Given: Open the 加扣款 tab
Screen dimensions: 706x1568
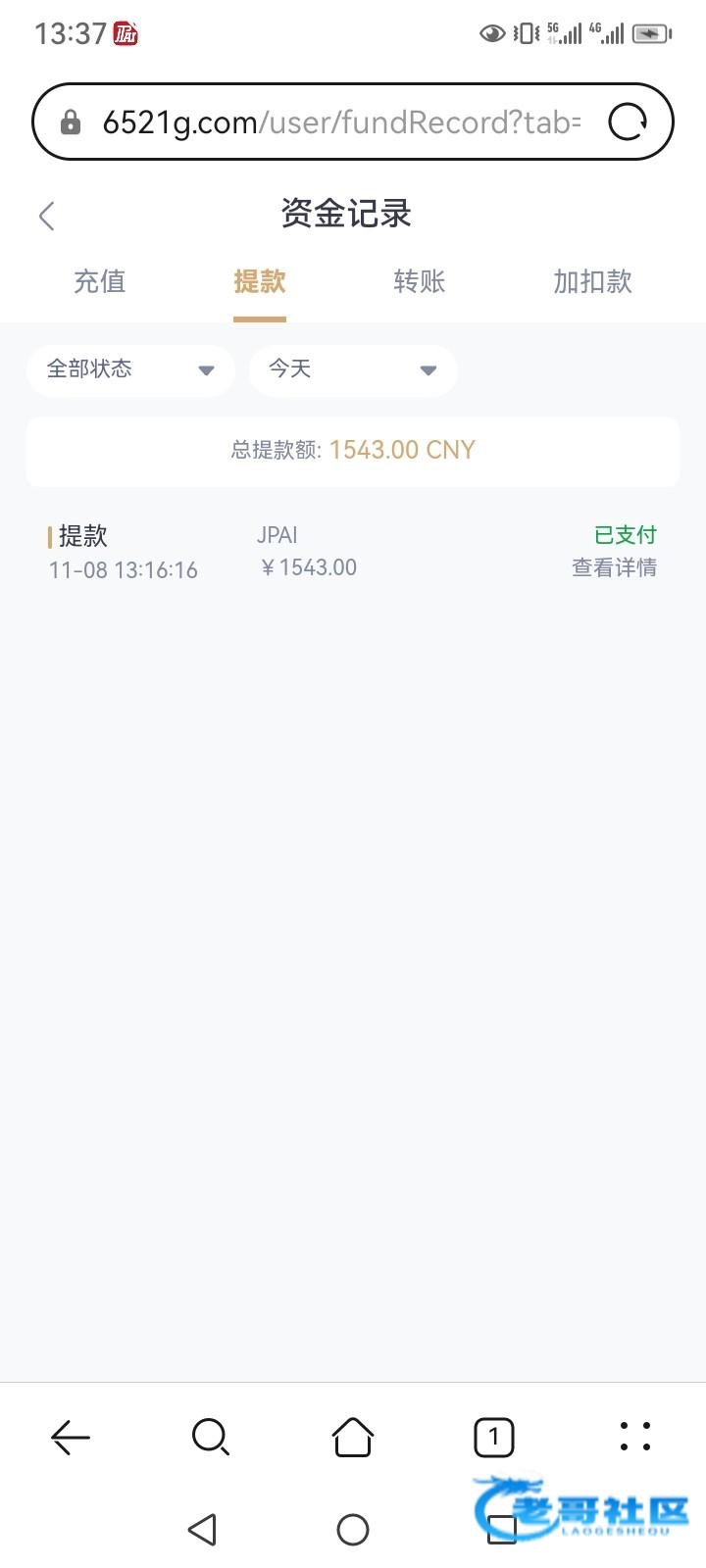Looking at the screenshot, I should coord(592,282).
